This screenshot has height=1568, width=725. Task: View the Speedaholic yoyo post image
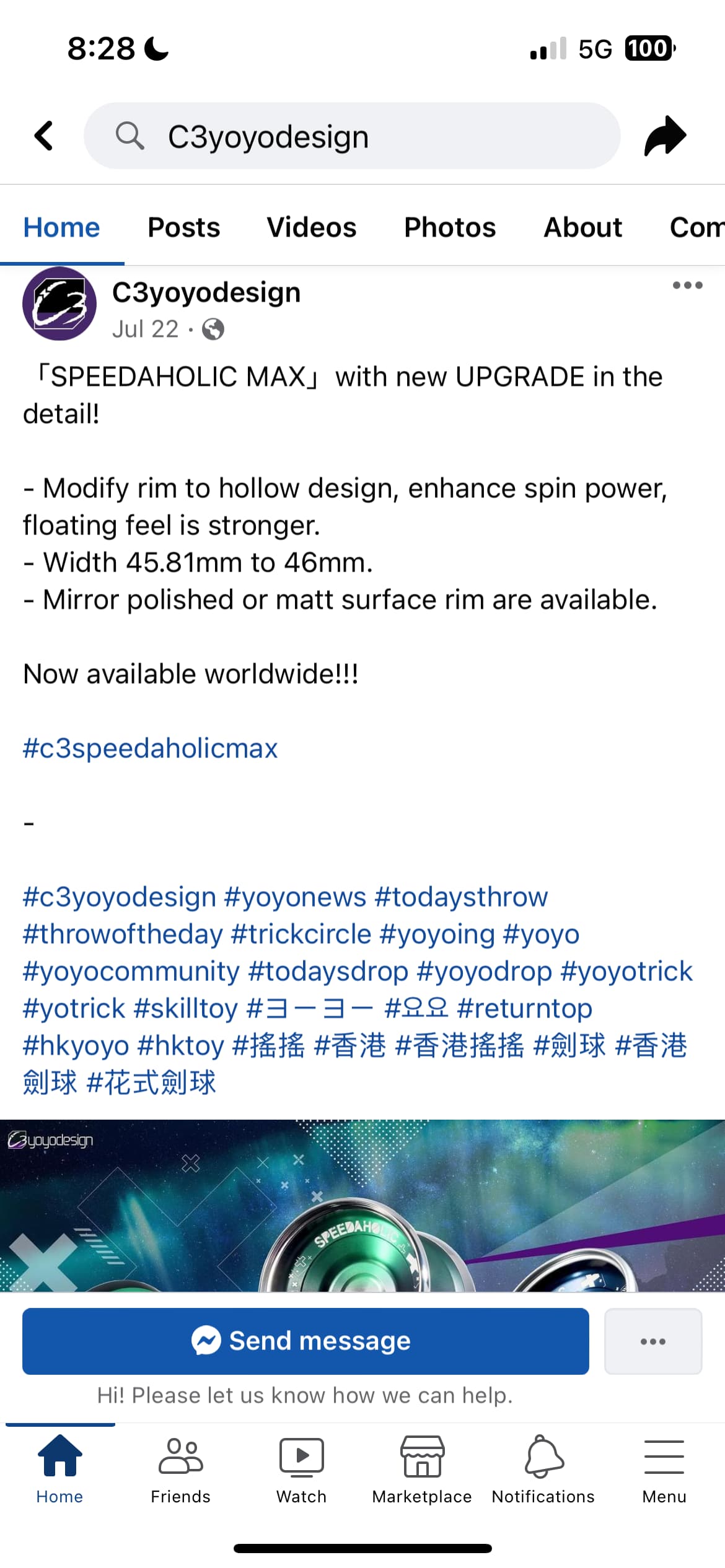point(362,1205)
